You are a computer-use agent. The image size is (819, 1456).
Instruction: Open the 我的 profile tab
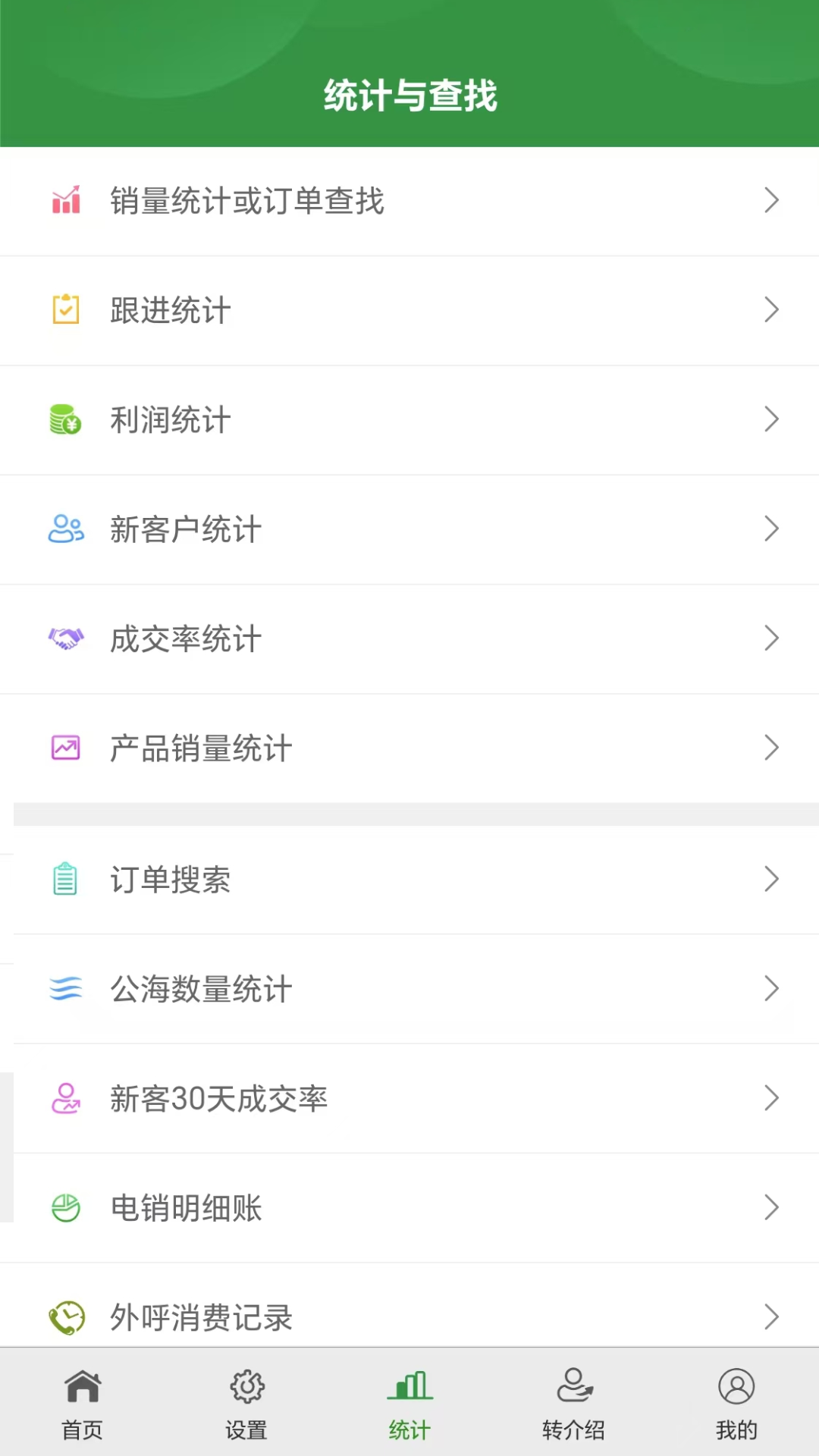click(737, 1403)
